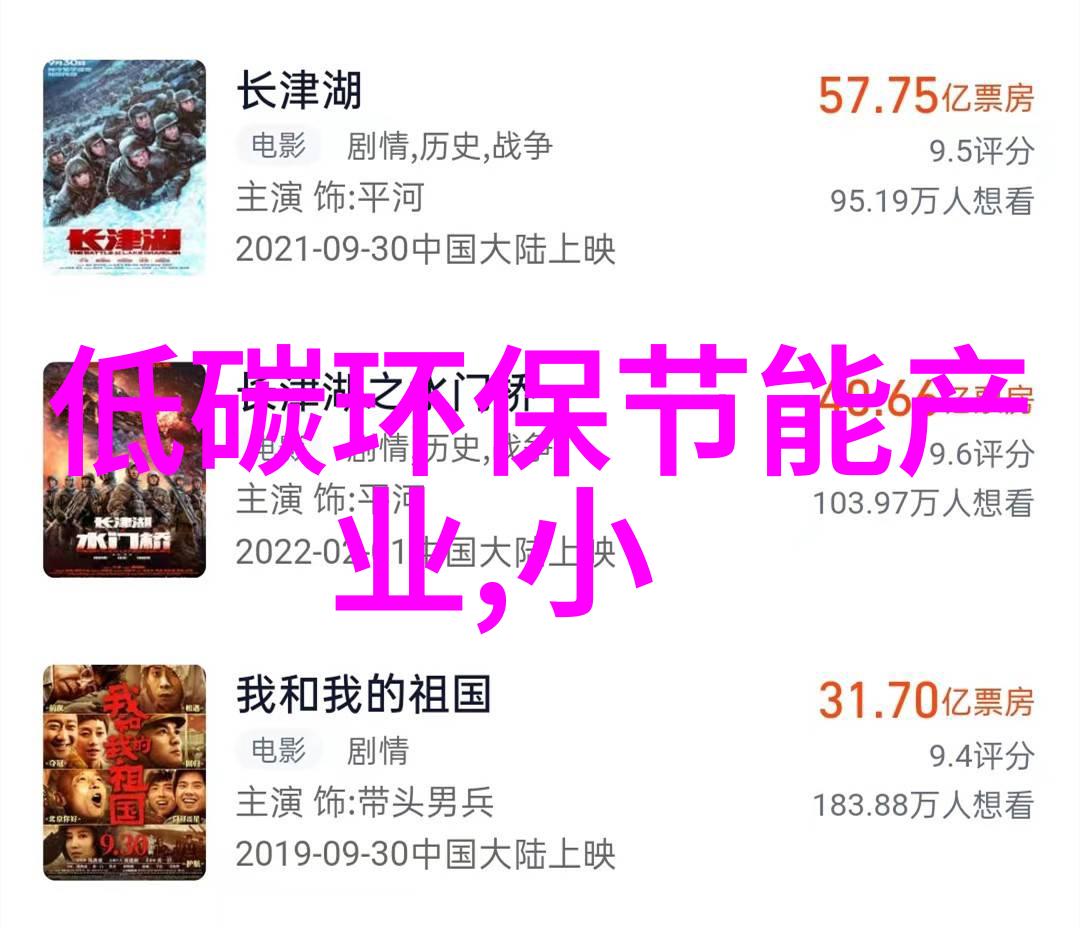This screenshot has height=928, width=1080.
Task: Open the 我和我的祖国 movie entry
Action: coord(363,694)
